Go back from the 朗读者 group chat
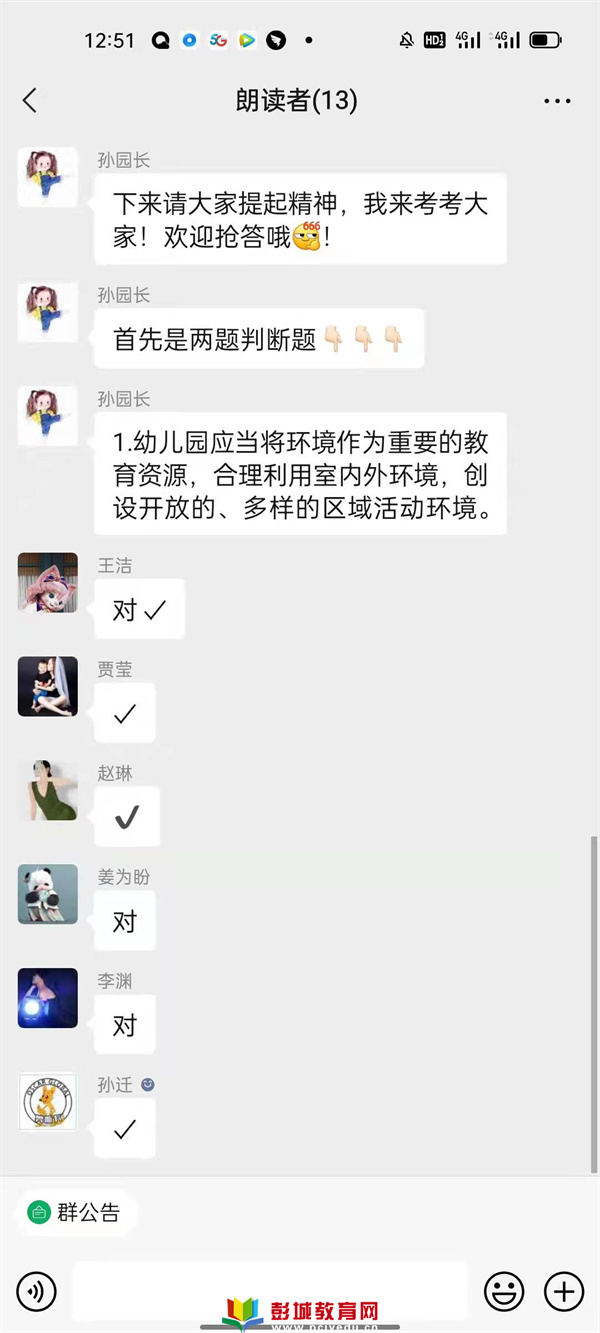This screenshot has height=1333, width=600. [30, 100]
